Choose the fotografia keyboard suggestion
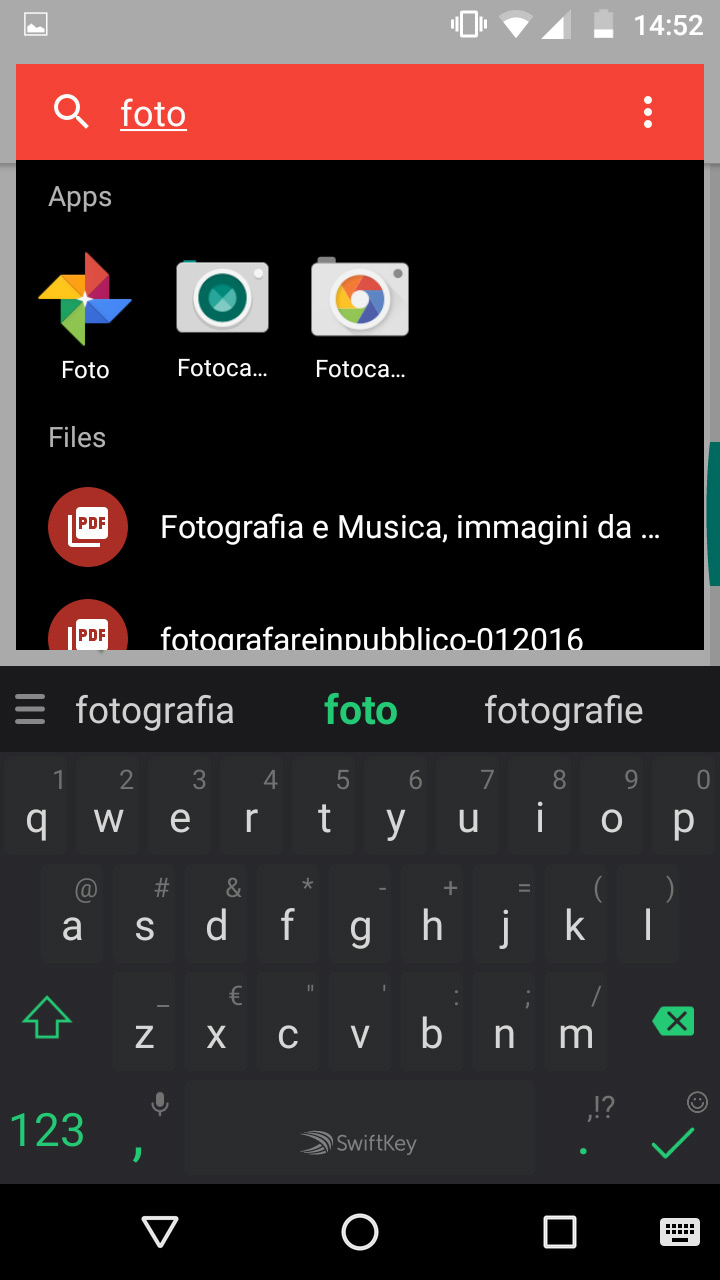The width and height of the screenshot is (720, 1280). (155, 711)
